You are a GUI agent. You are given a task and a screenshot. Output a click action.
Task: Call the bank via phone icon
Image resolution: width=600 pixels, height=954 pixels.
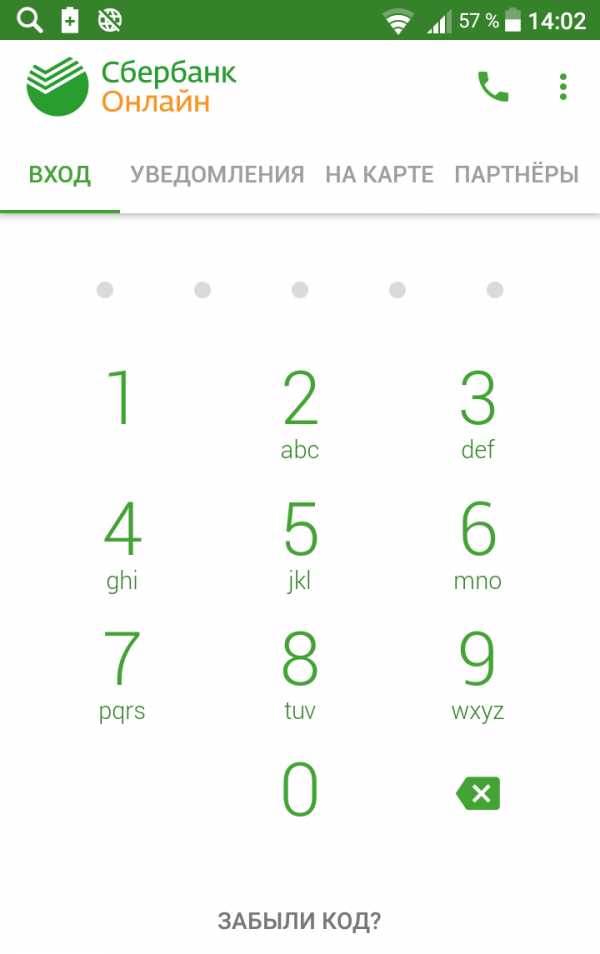point(493,87)
